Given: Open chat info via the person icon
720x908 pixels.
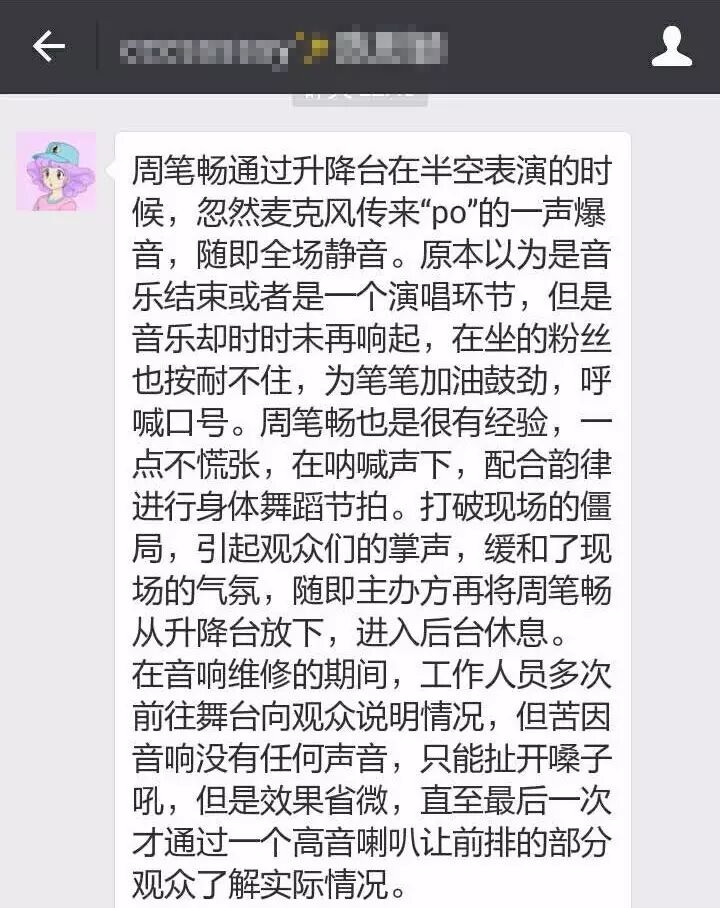Looking at the screenshot, I should 671,47.
